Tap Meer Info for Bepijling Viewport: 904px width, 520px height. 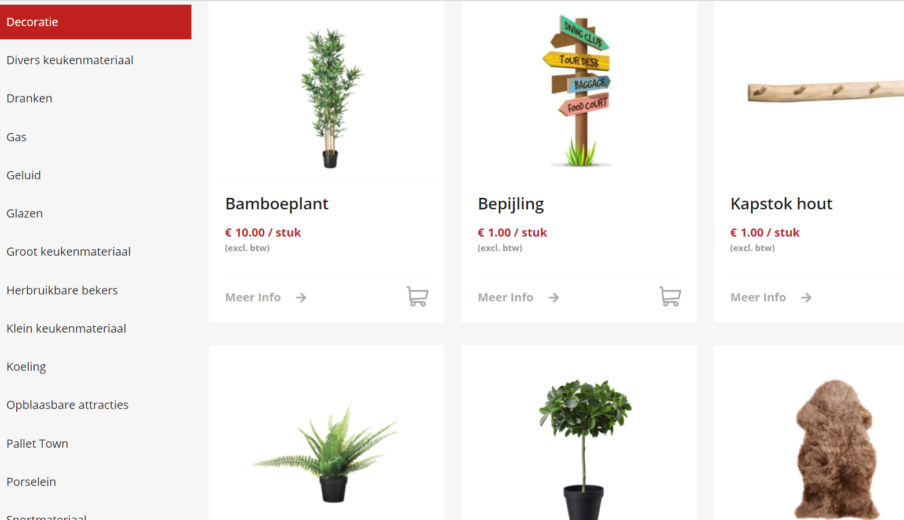pos(518,297)
